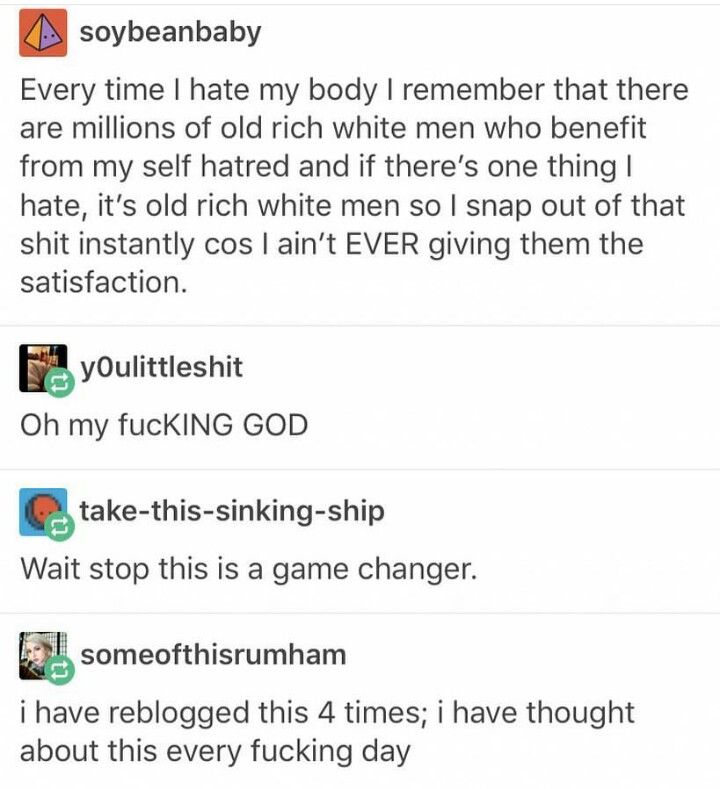Image resolution: width=720 pixels, height=789 pixels.
Task: Tap soybeanbaby's pyramid avatar
Action: coord(43,32)
